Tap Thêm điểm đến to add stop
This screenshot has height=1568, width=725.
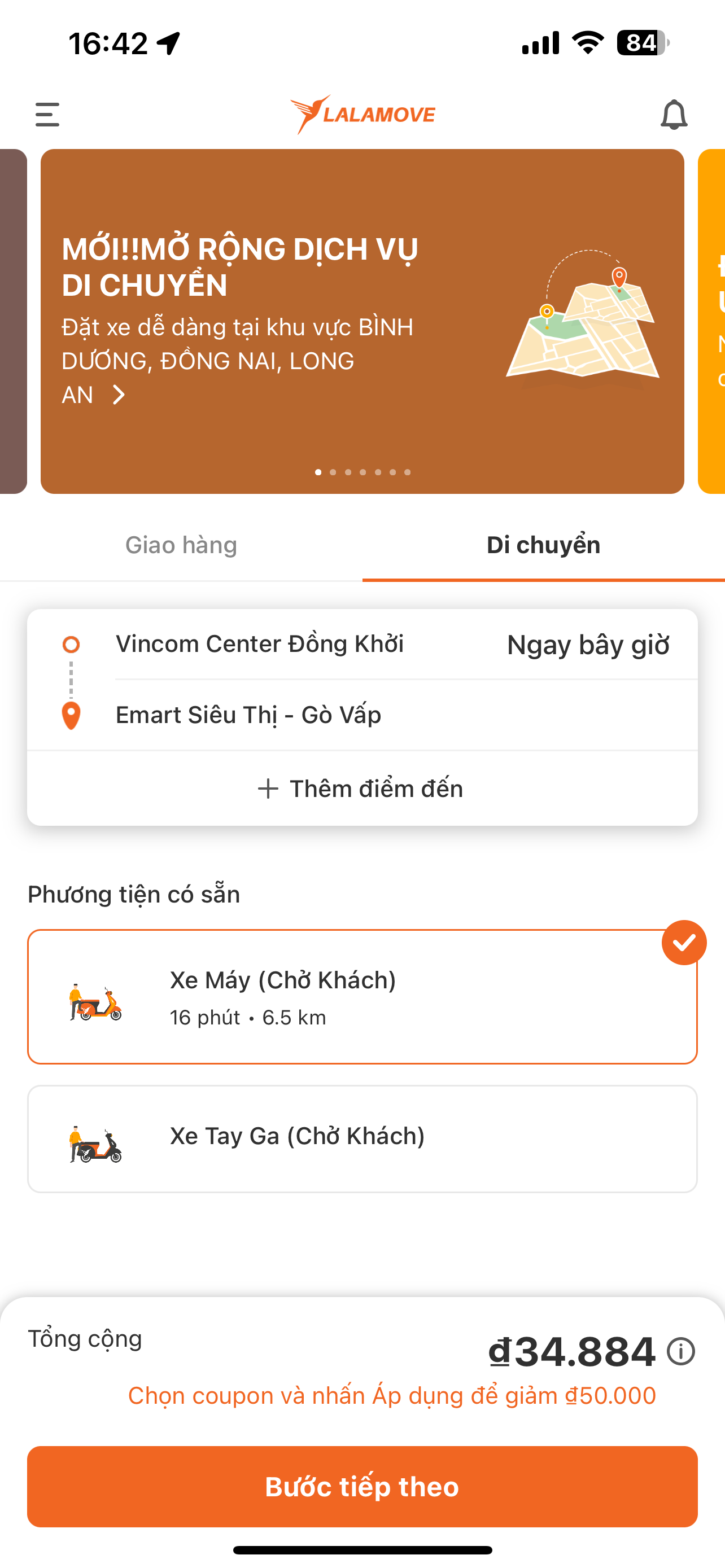pos(361,789)
